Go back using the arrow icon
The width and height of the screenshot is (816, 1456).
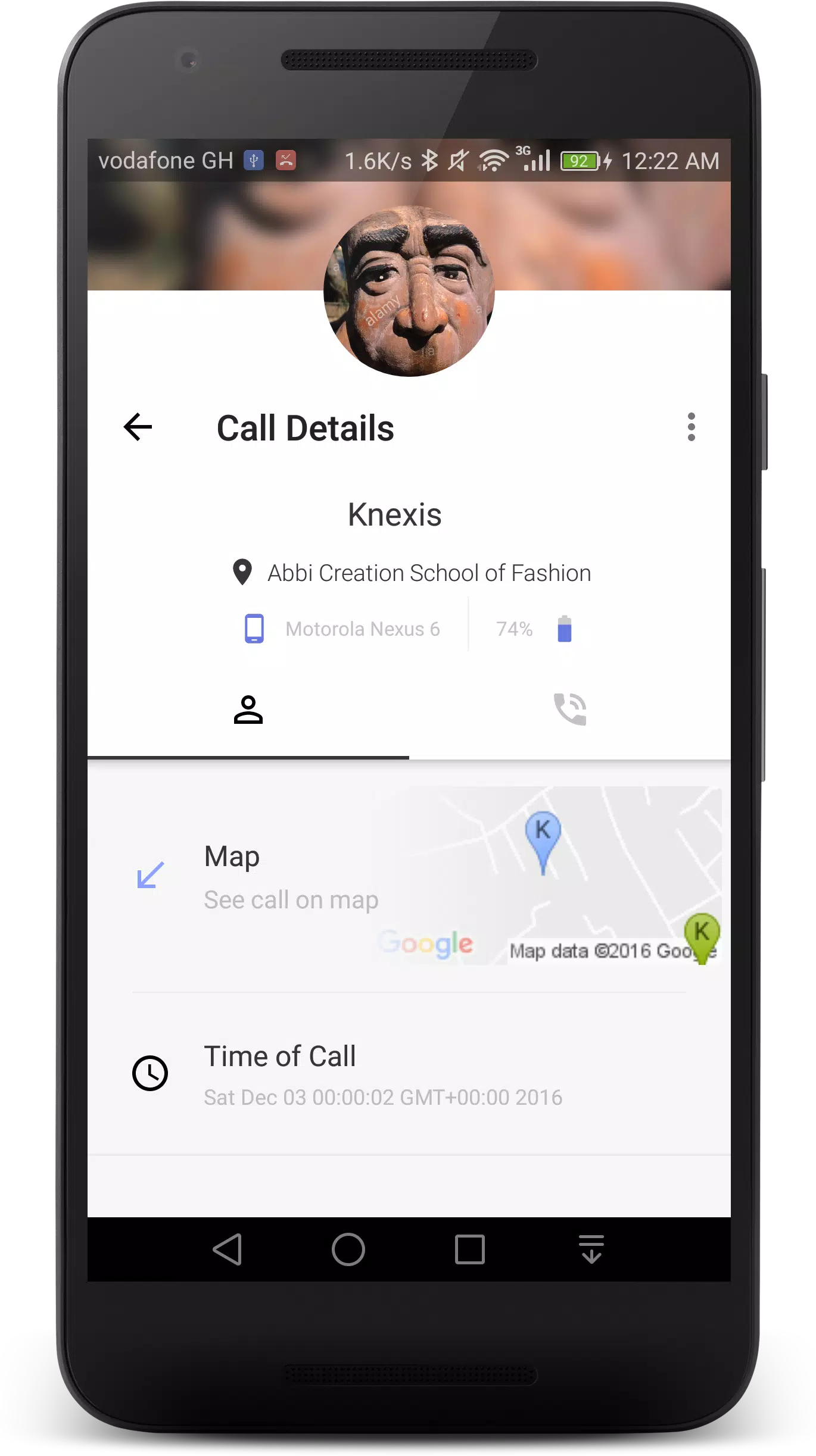138,427
